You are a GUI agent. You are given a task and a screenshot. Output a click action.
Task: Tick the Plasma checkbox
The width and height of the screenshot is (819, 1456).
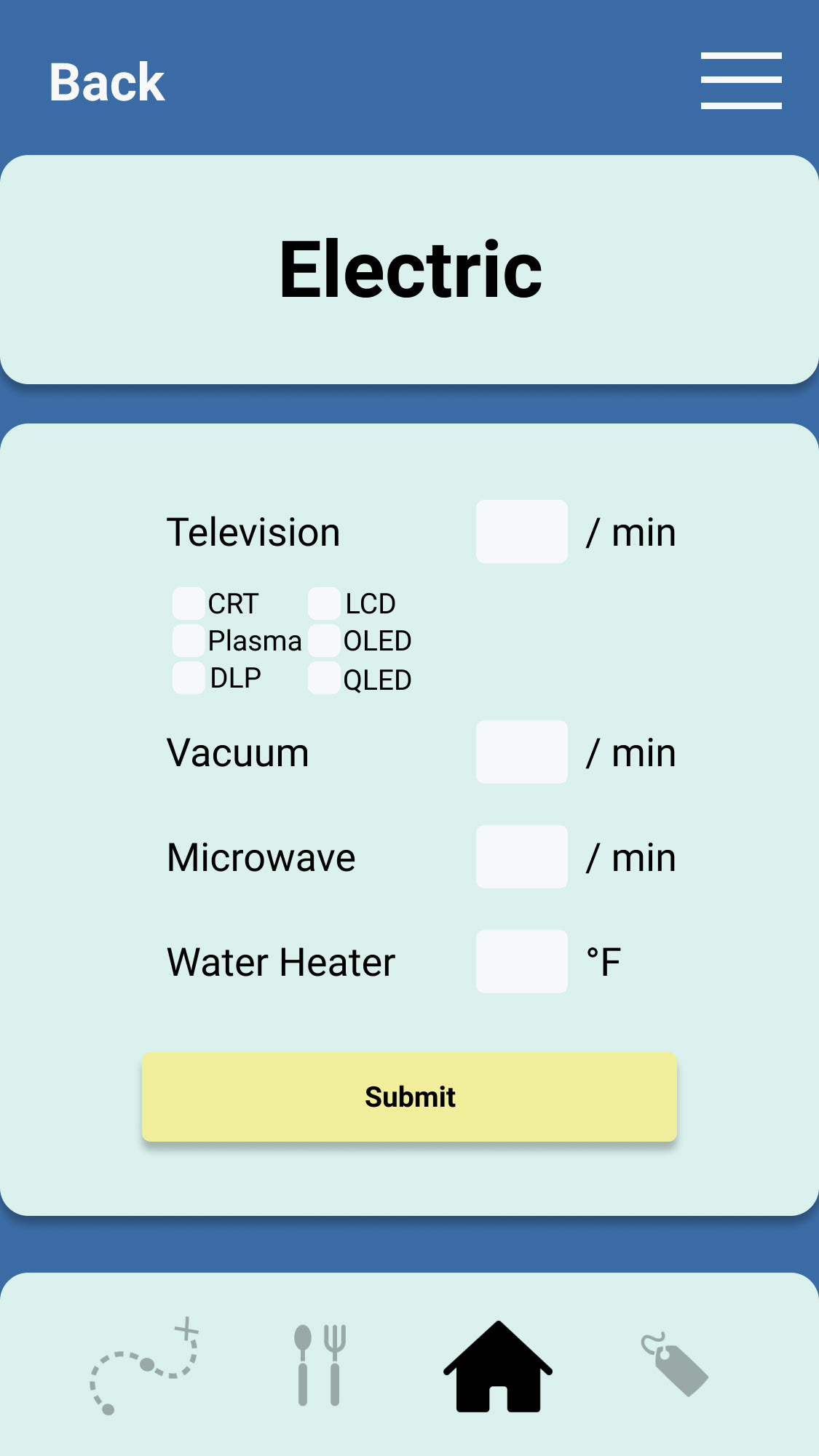tap(189, 640)
